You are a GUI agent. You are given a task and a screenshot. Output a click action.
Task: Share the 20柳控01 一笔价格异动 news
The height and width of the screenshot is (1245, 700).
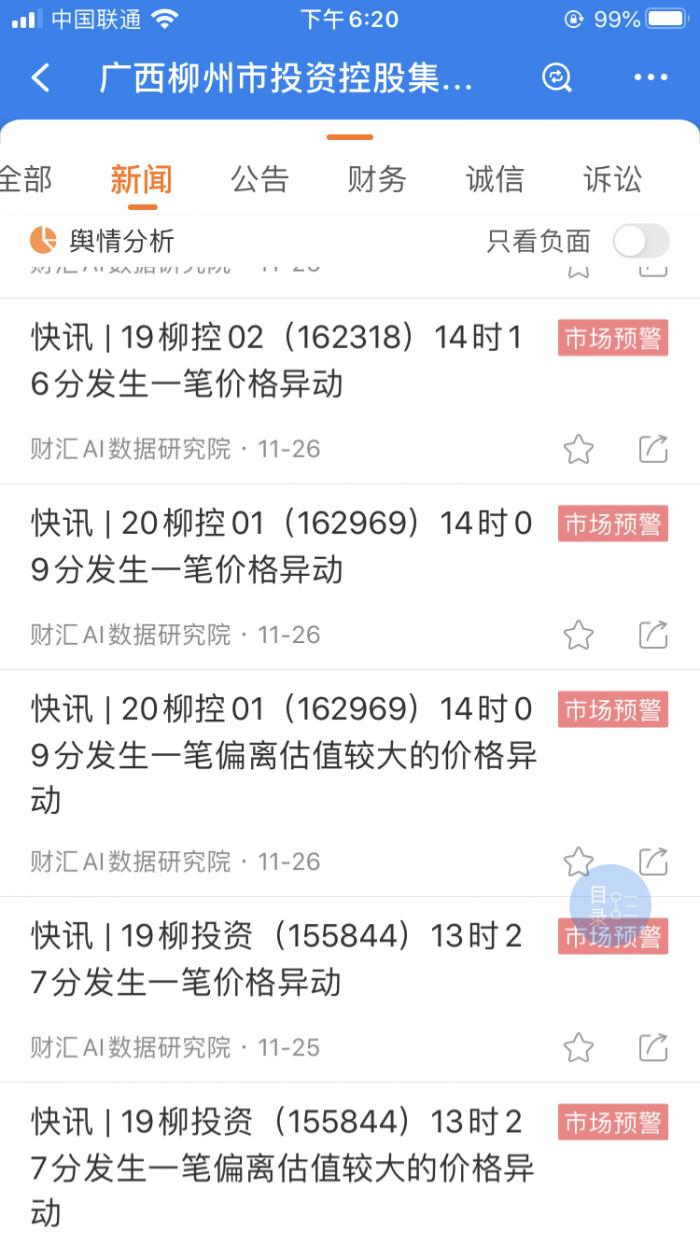[x=653, y=634]
